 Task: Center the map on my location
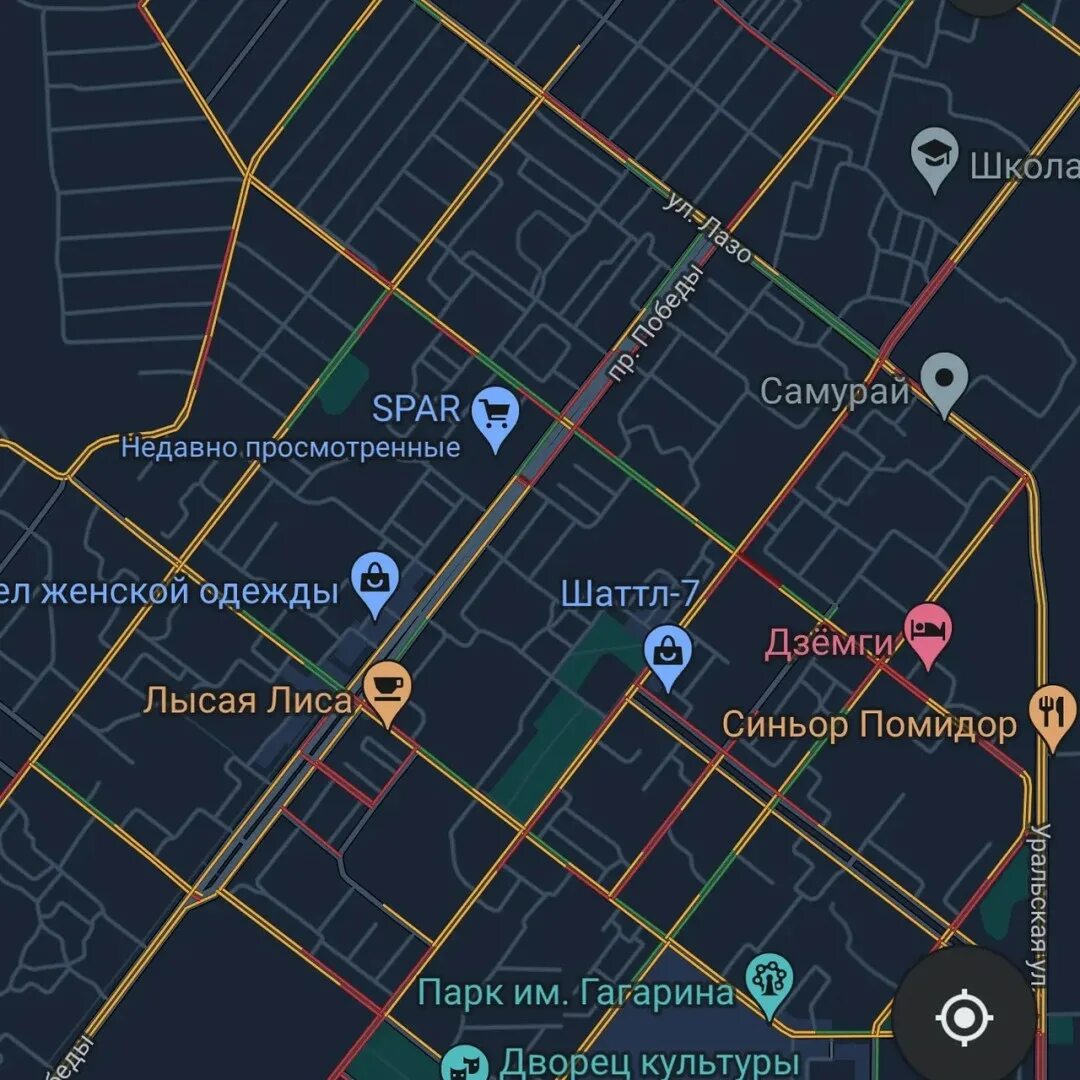click(963, 1017)
